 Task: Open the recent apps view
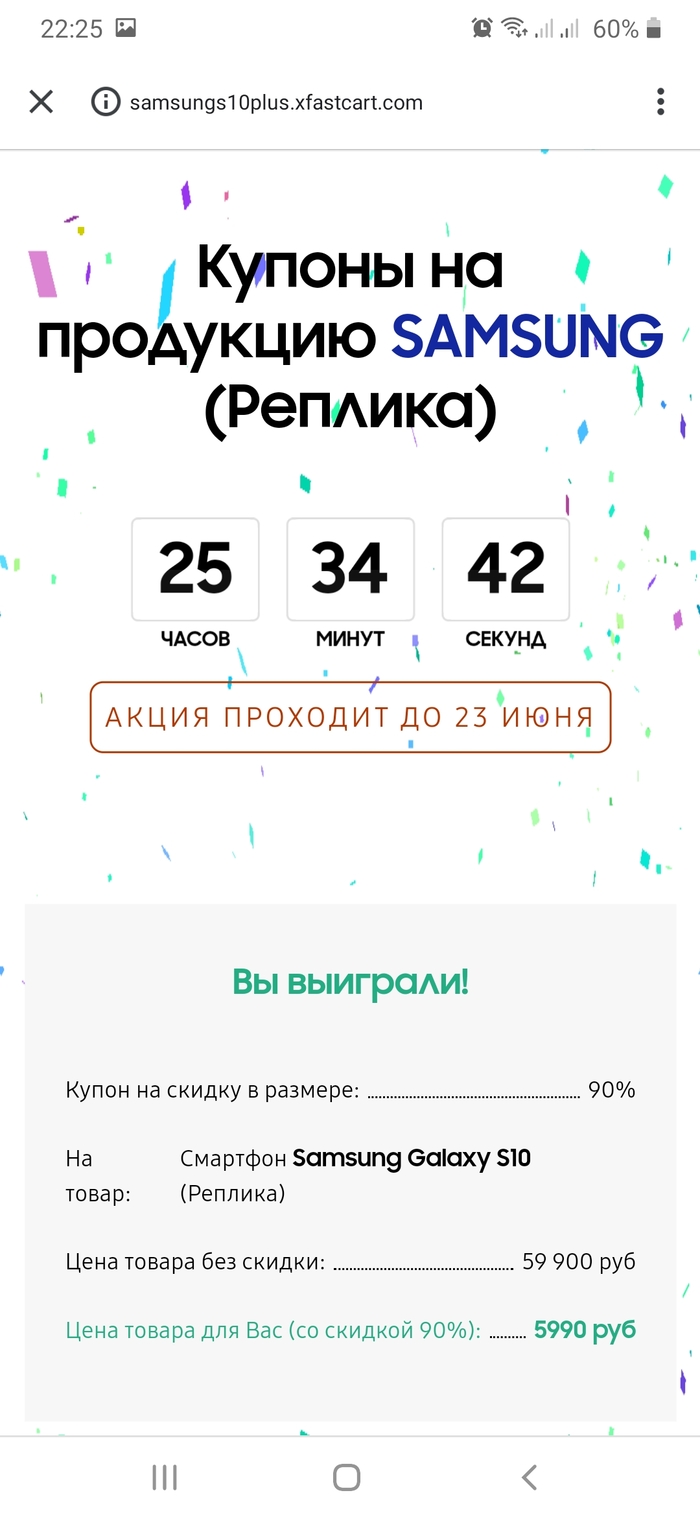[x=165, y=1477]
